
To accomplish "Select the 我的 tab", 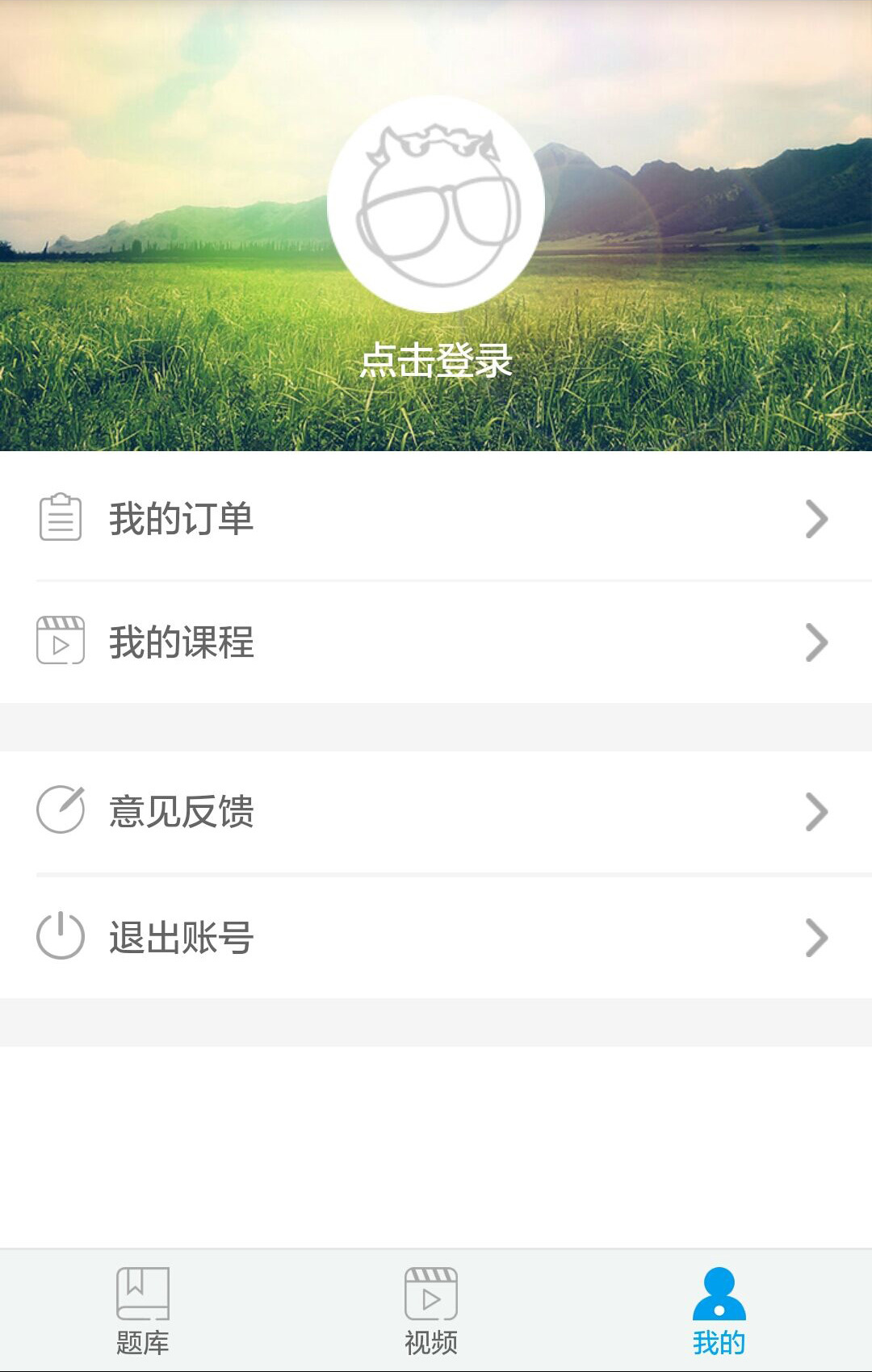I will [719, 1311].
